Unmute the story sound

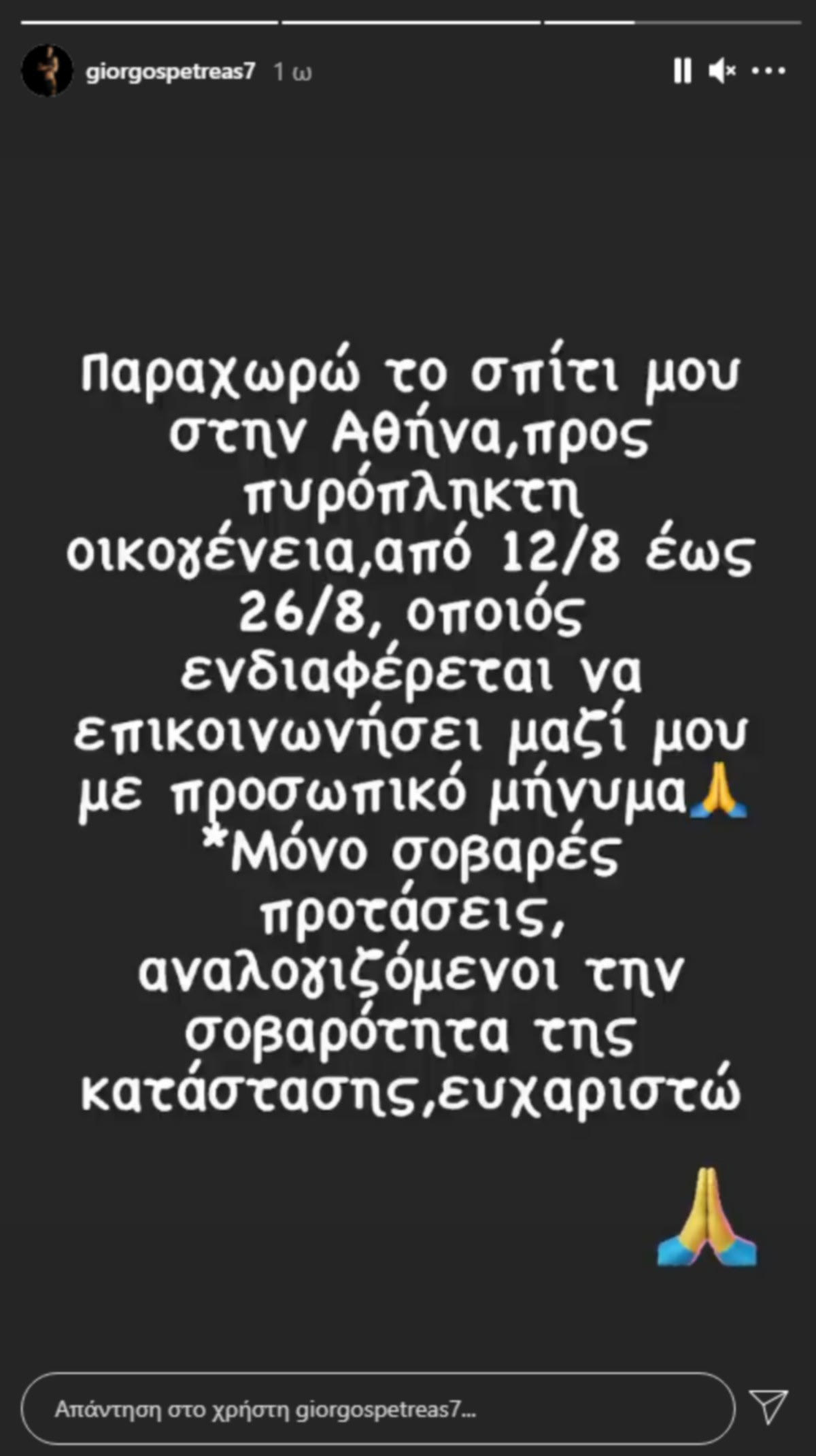[x=721, y=70]
